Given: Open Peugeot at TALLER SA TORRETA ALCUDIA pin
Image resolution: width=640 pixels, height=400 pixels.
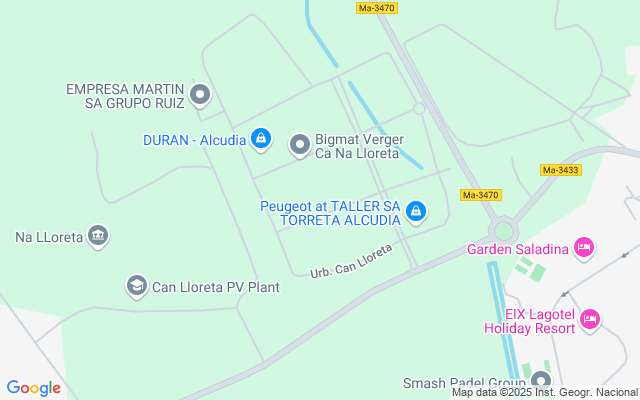Looking at the screenshot, I should (x=416, y=212).
